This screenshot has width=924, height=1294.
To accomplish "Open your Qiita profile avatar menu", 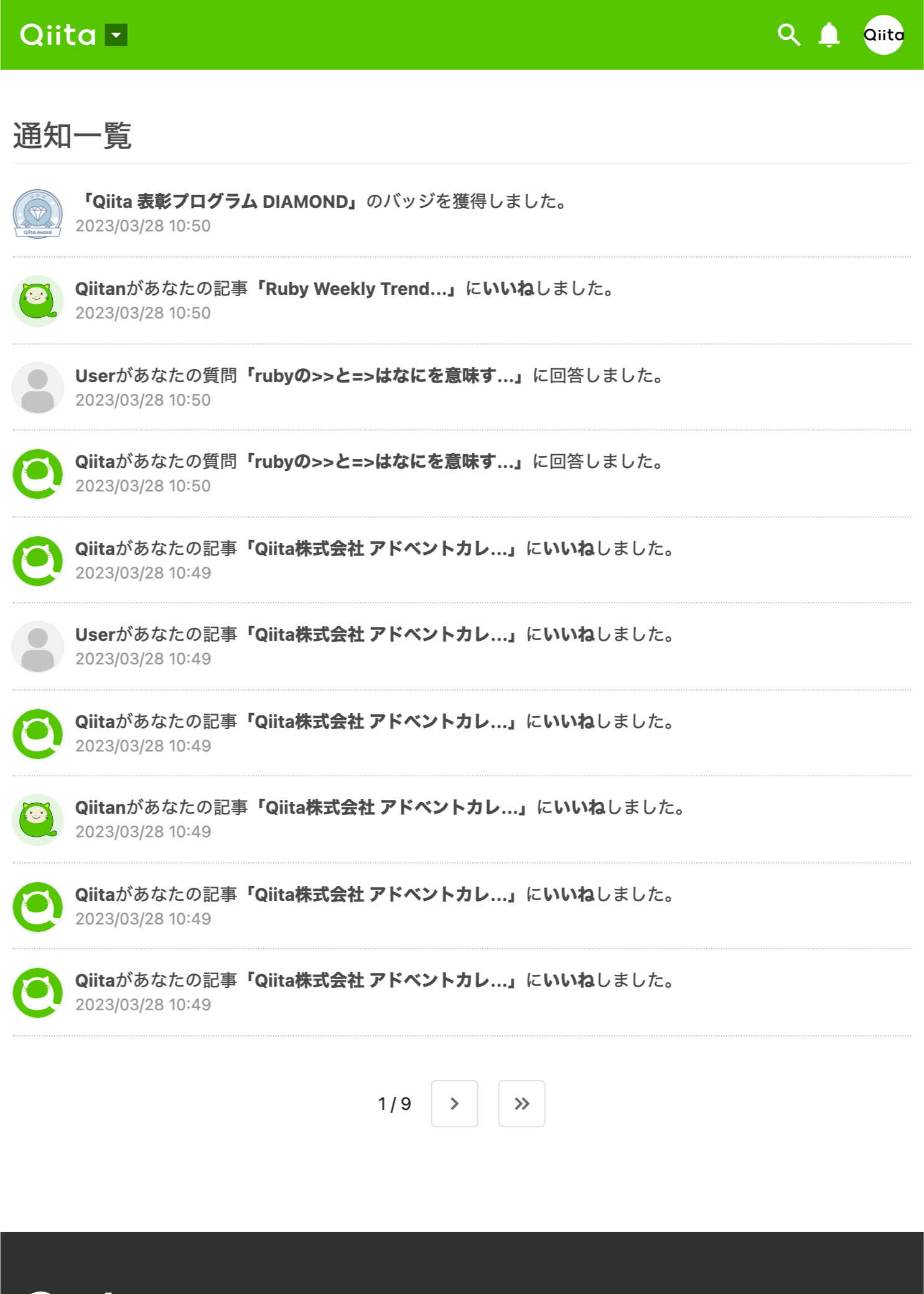I will [x=883, y=35].
